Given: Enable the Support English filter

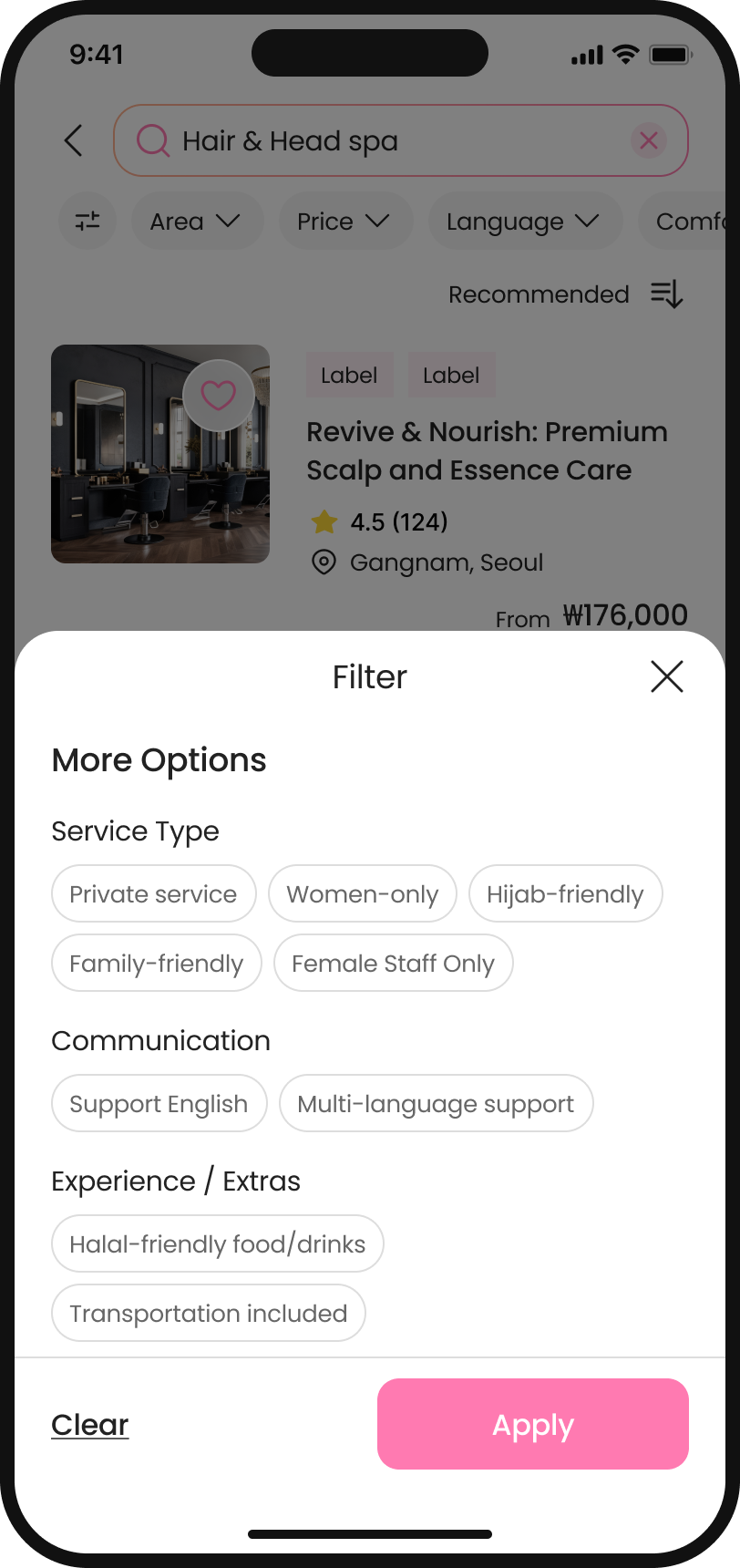Looking at the screenshot, I should point(159,1103).
